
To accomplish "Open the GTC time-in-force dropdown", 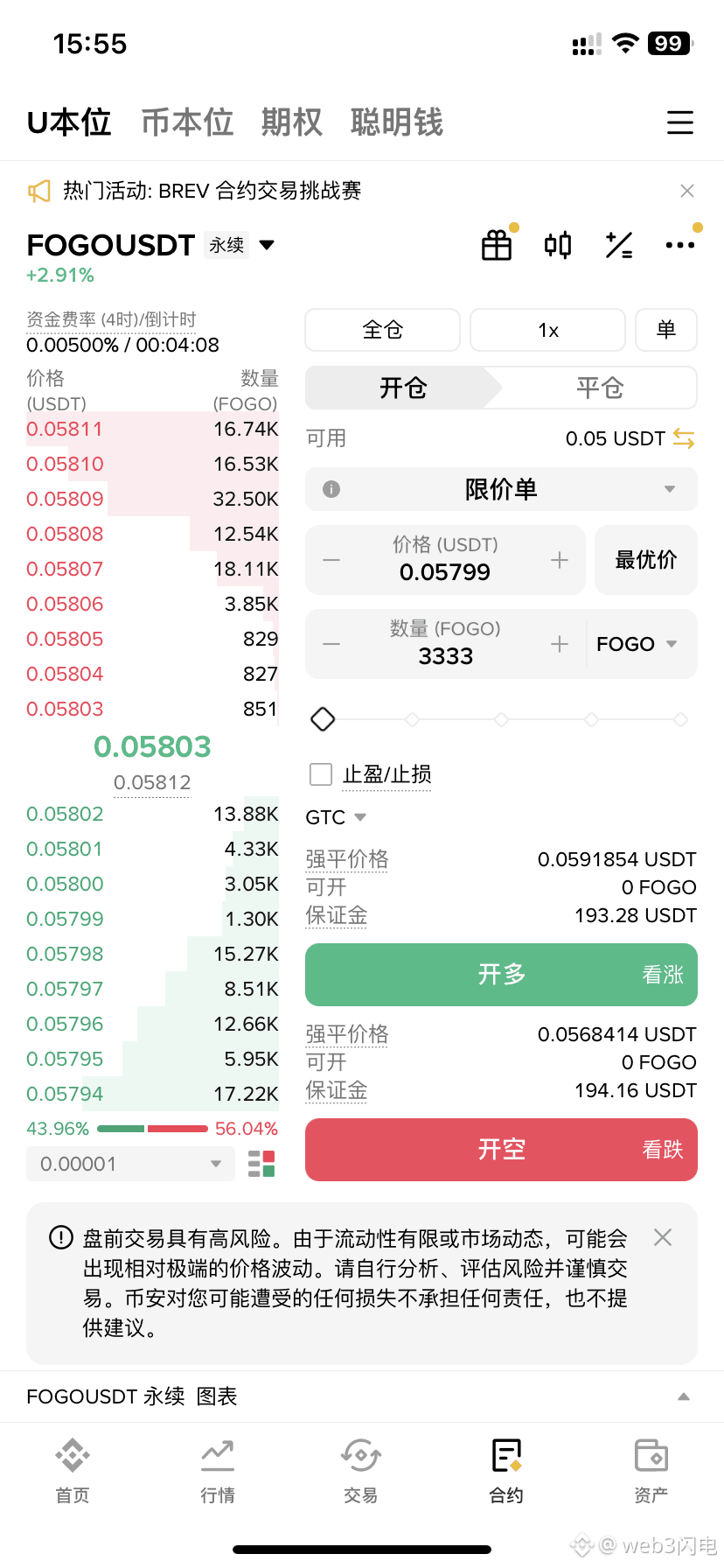I will 335,816.
